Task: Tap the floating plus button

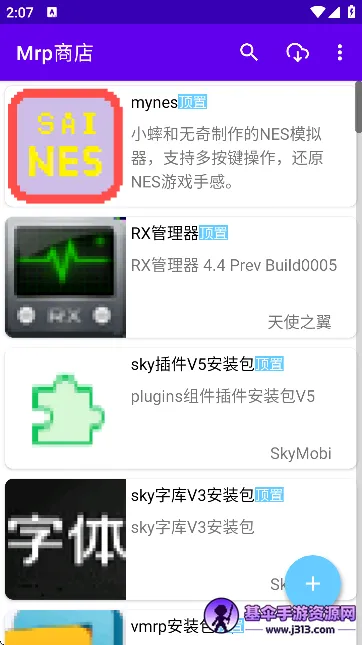Action: click(x=313, y=583)
